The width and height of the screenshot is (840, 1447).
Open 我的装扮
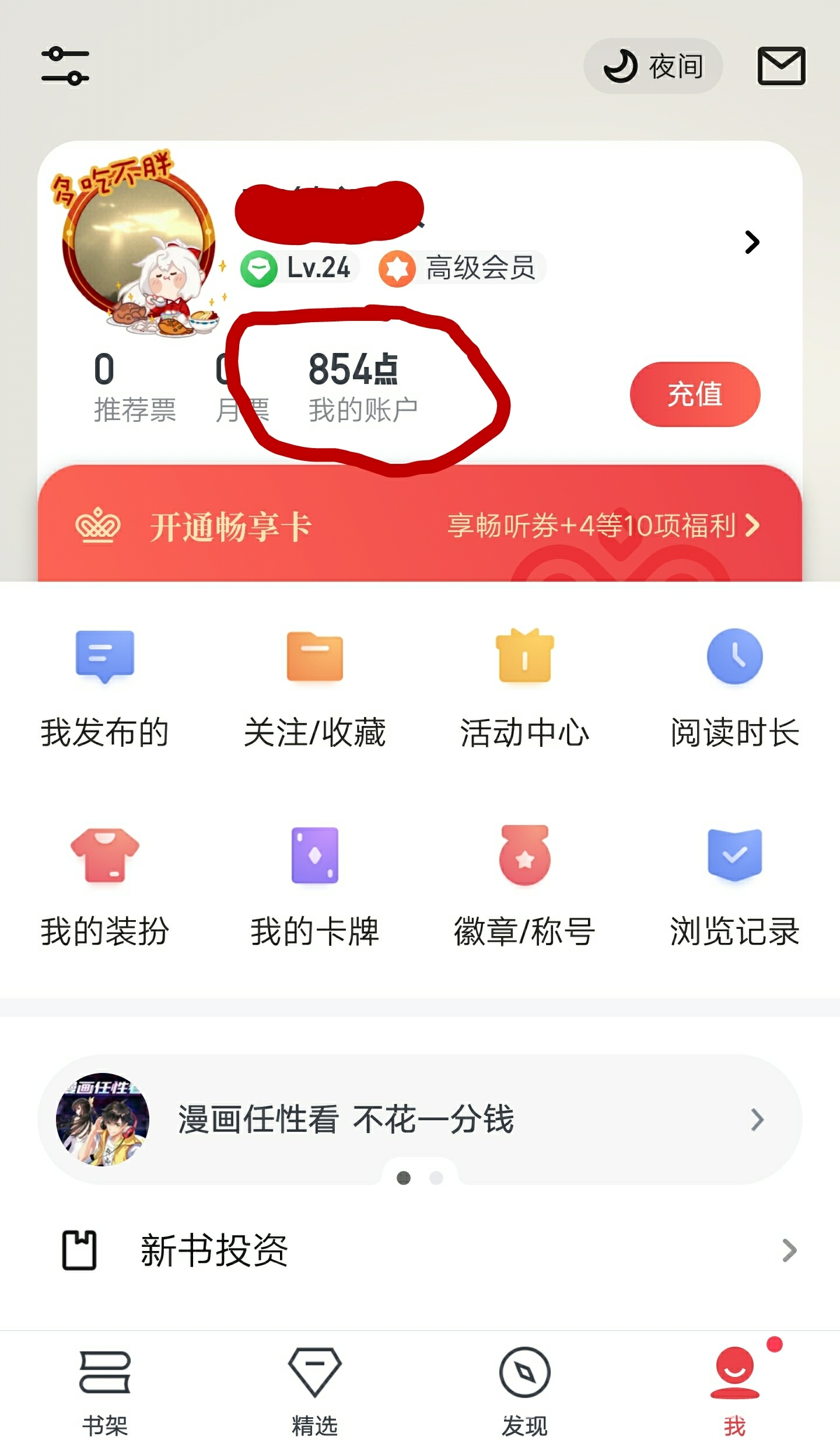[x=105, y=887]
